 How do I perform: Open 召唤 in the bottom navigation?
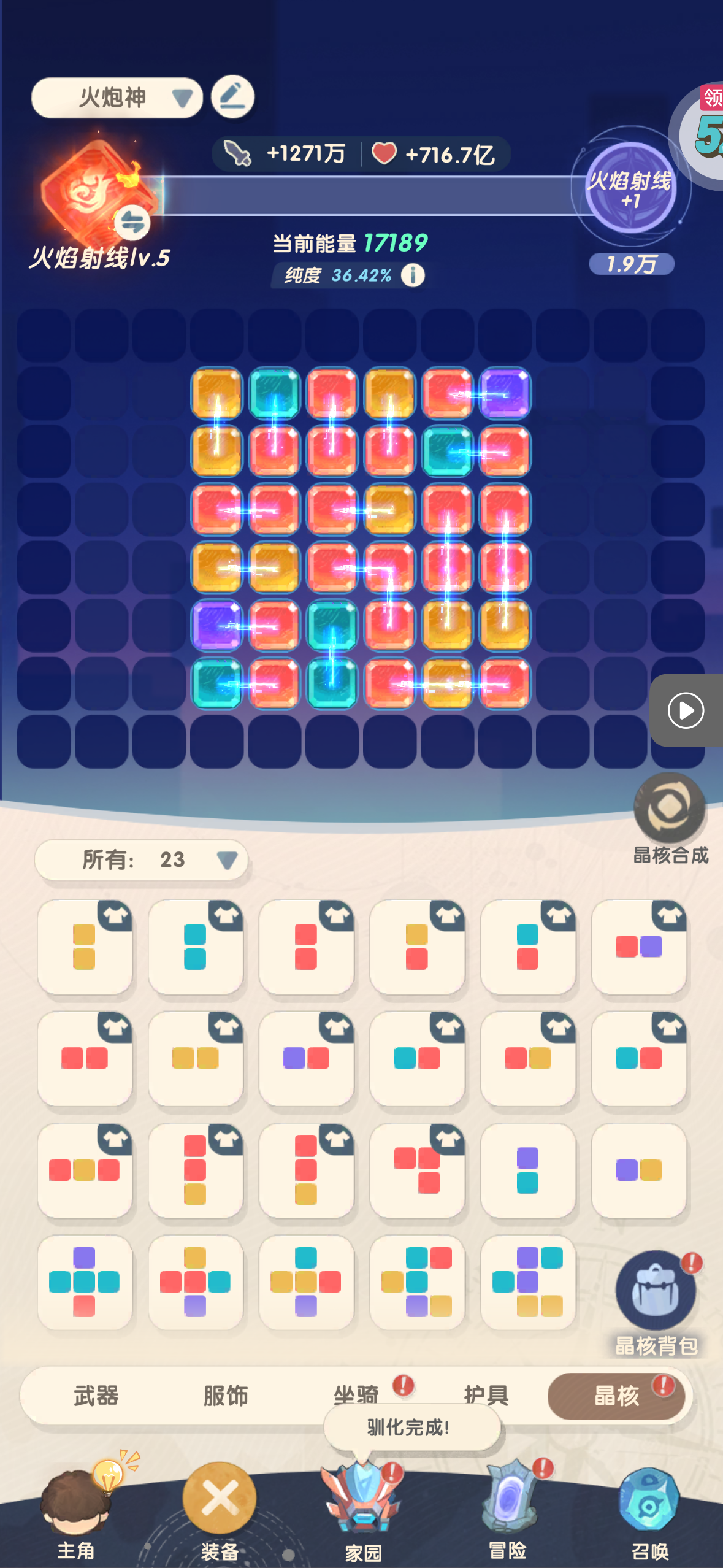(x=649, y=1509)
